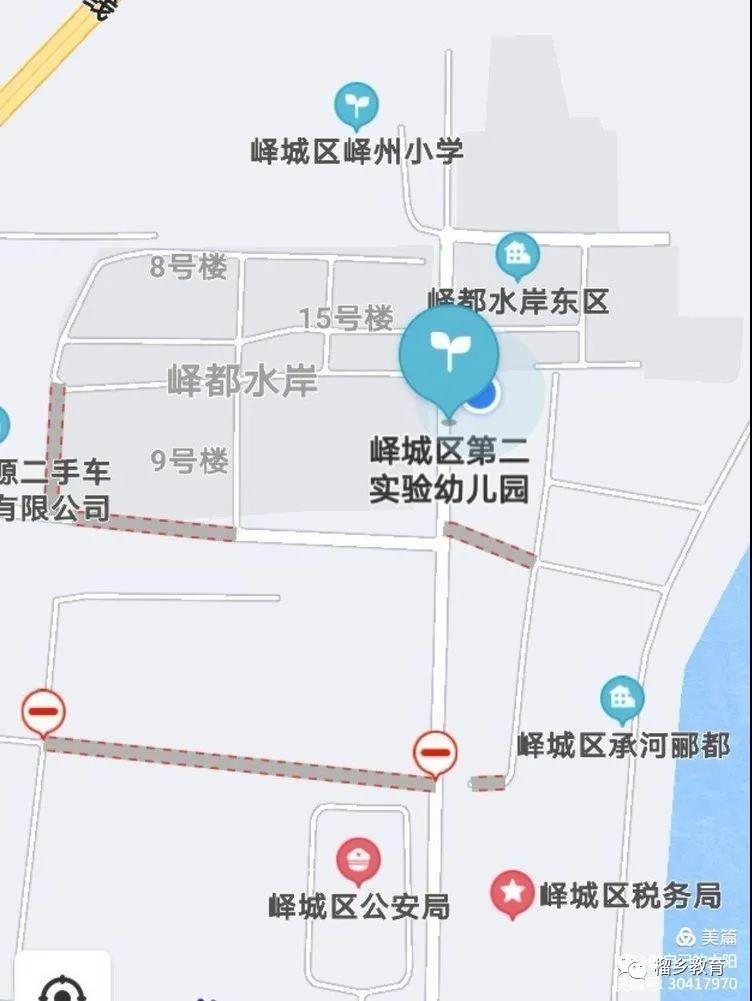Image resolution: width=752 pixels, height=1001 pixels.
Task: Tap the road closure sign near 峄城区公安局
Action: tap(436, 751)
